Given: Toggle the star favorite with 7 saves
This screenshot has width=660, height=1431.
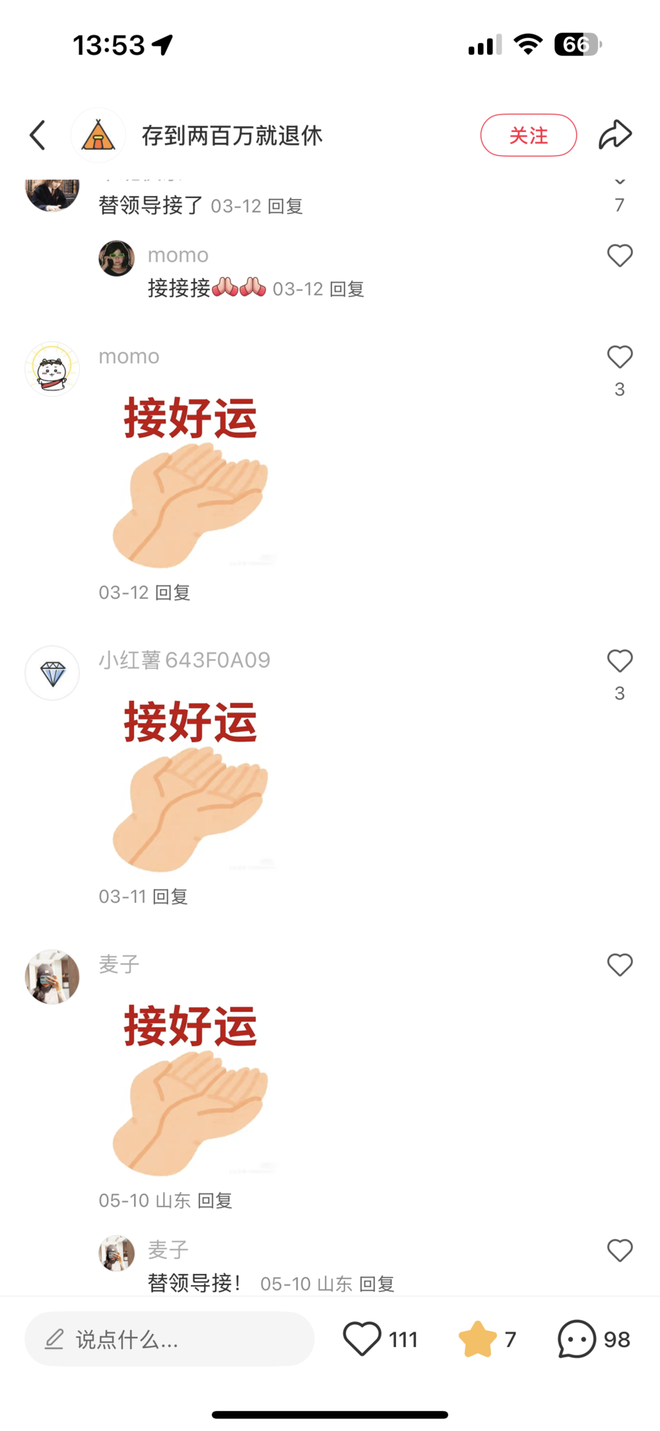Looking at the screenshot, I should point(478,1339).
